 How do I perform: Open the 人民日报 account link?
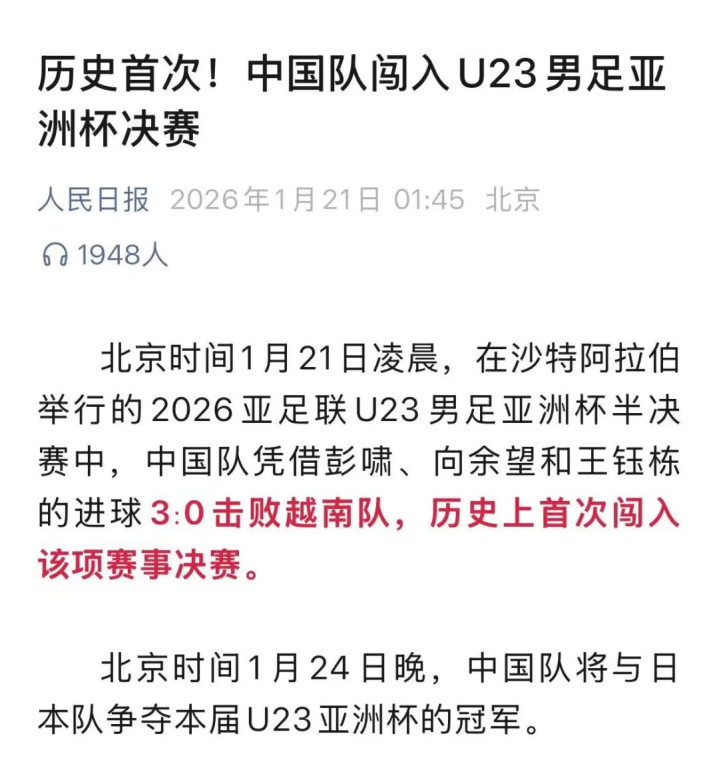pyautogui.click(x=94, y=200)
